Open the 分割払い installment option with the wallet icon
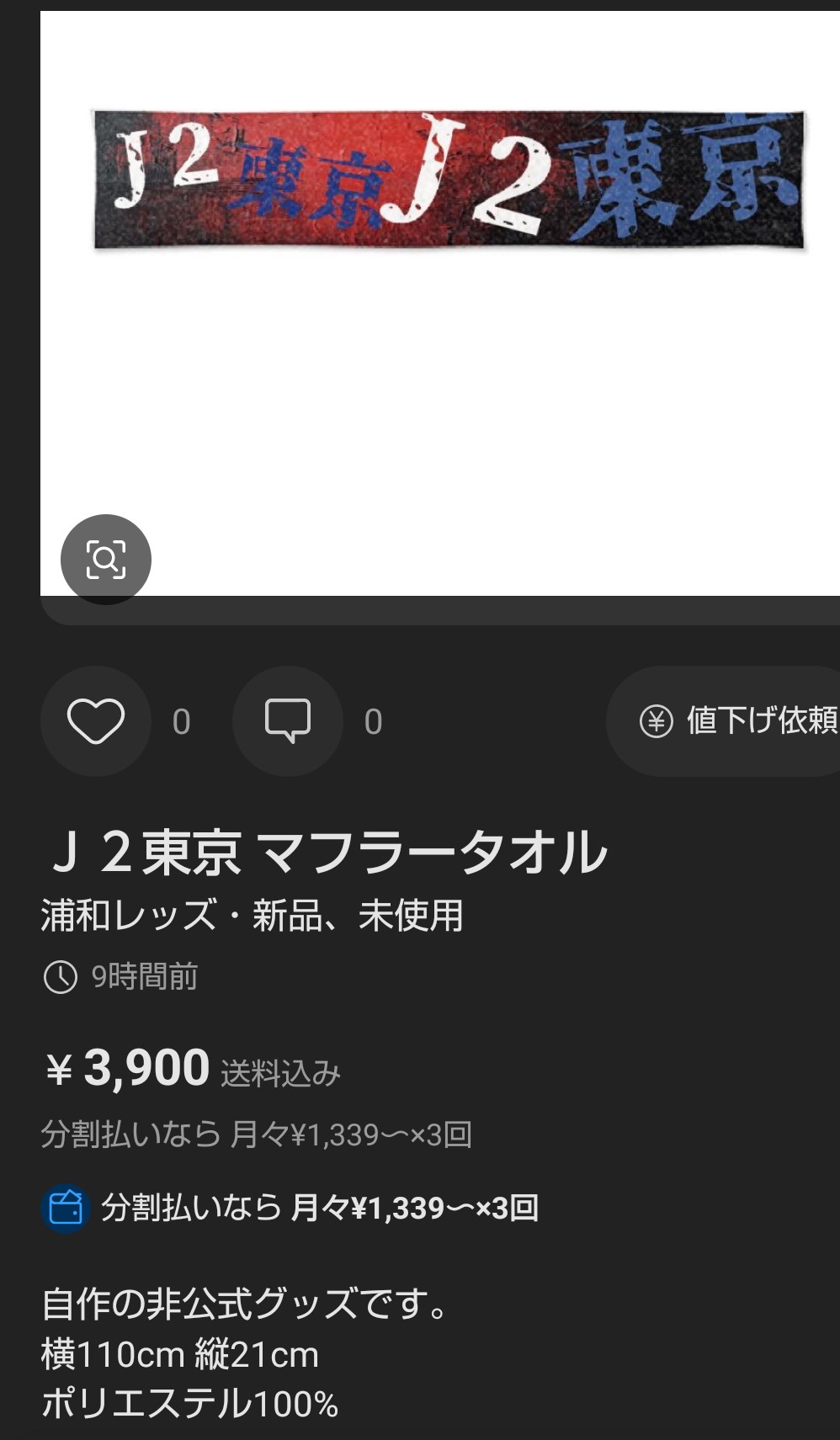Image resolution: width=840 pixels, height=1440 pixels. 290,1209
